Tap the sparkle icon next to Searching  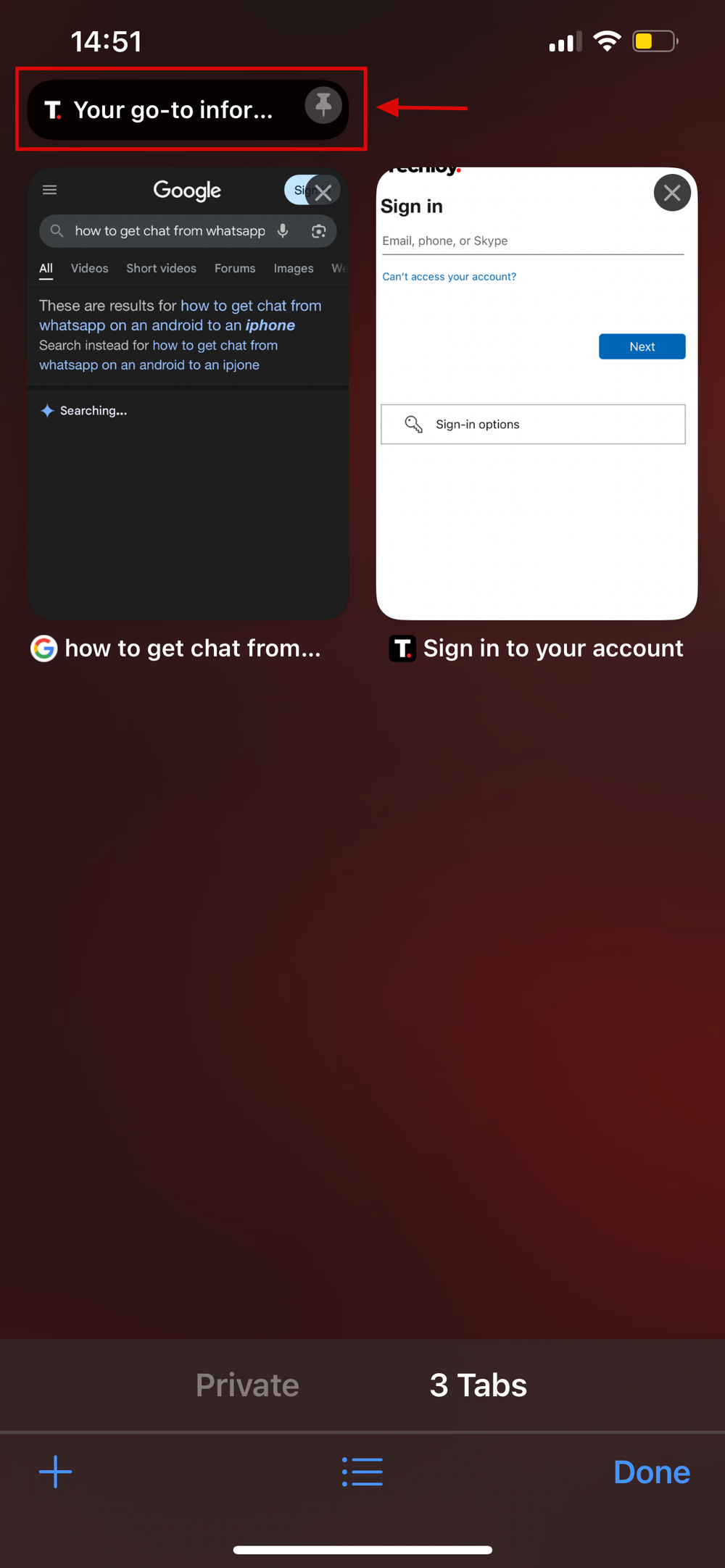pos(46,410)
